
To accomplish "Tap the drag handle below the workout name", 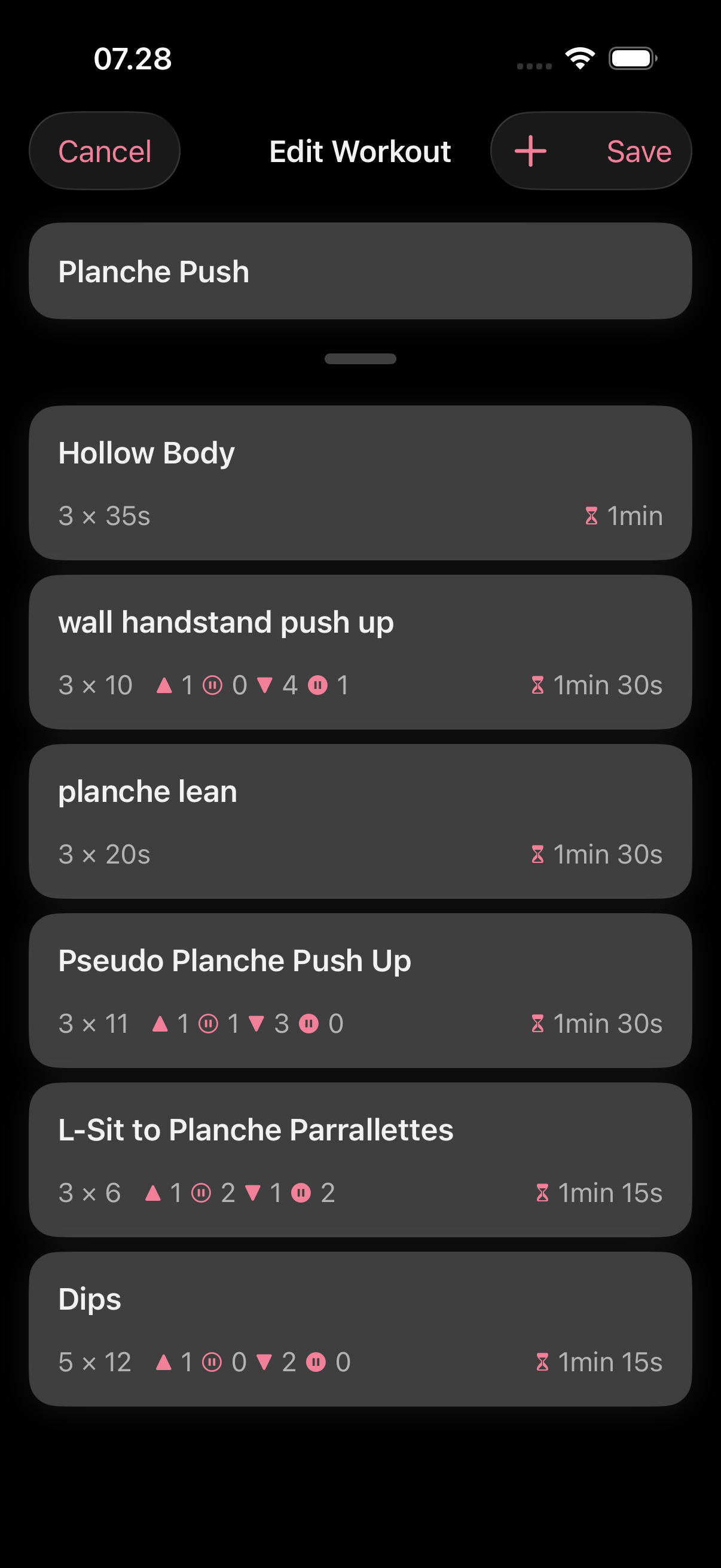I will coord(360,359).
